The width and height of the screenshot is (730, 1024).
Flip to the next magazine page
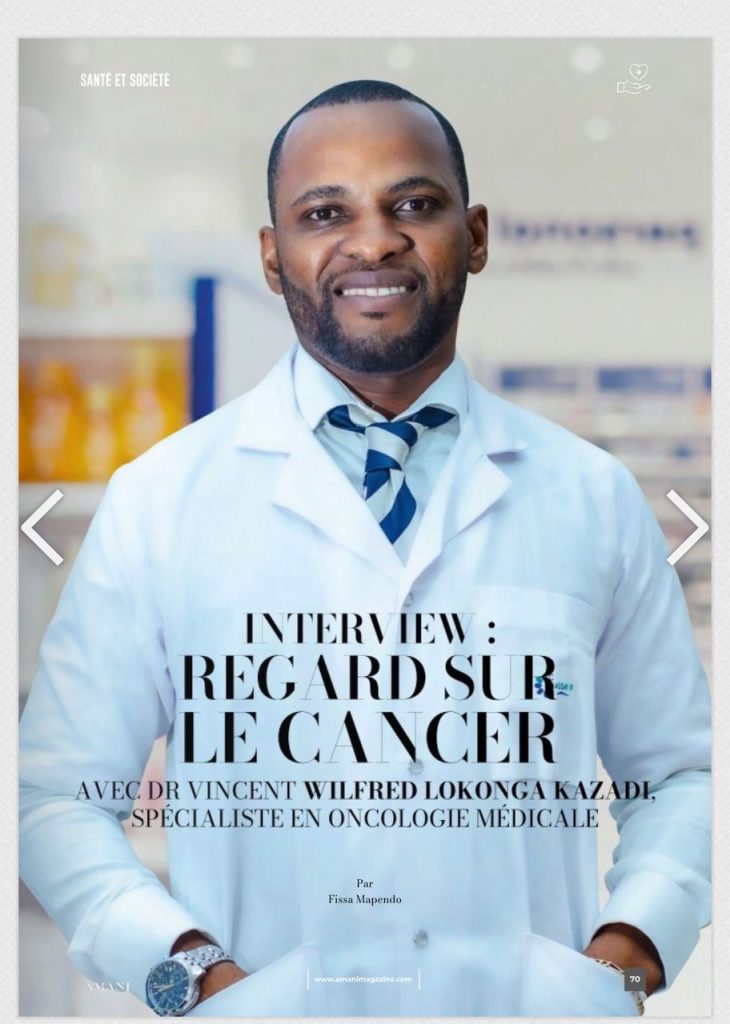coord(687,527)
